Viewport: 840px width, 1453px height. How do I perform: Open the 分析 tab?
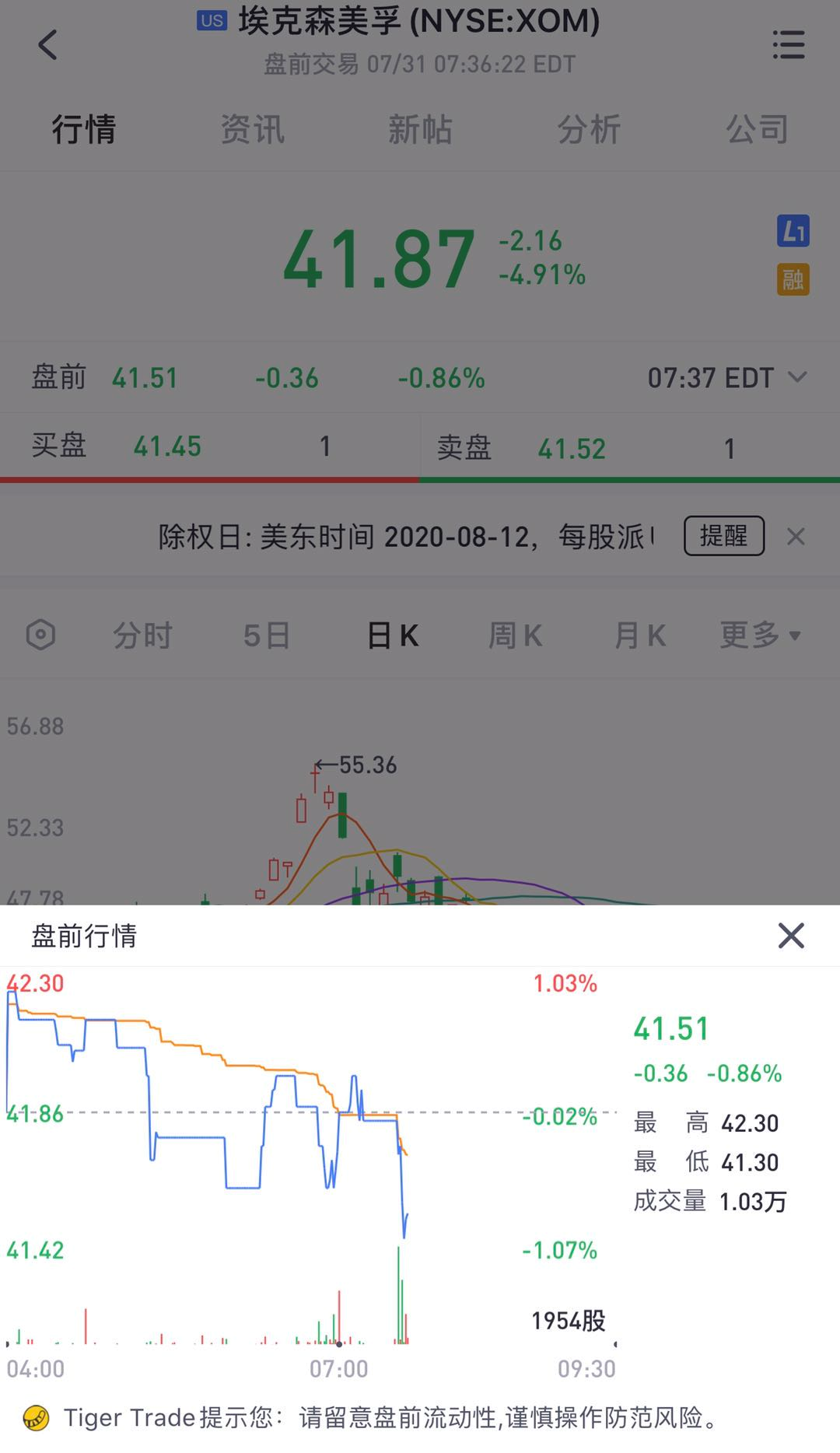pos(589,129)
